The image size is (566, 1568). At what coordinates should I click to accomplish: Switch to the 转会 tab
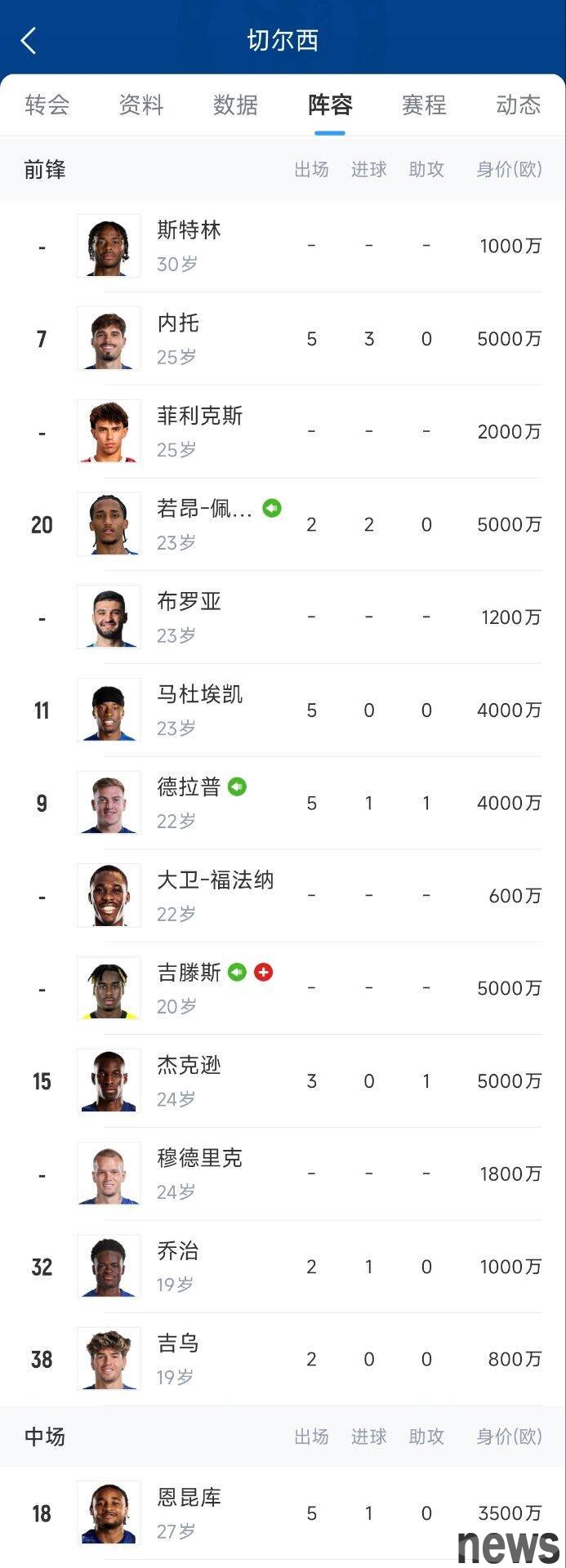click(x=47, y=105)
